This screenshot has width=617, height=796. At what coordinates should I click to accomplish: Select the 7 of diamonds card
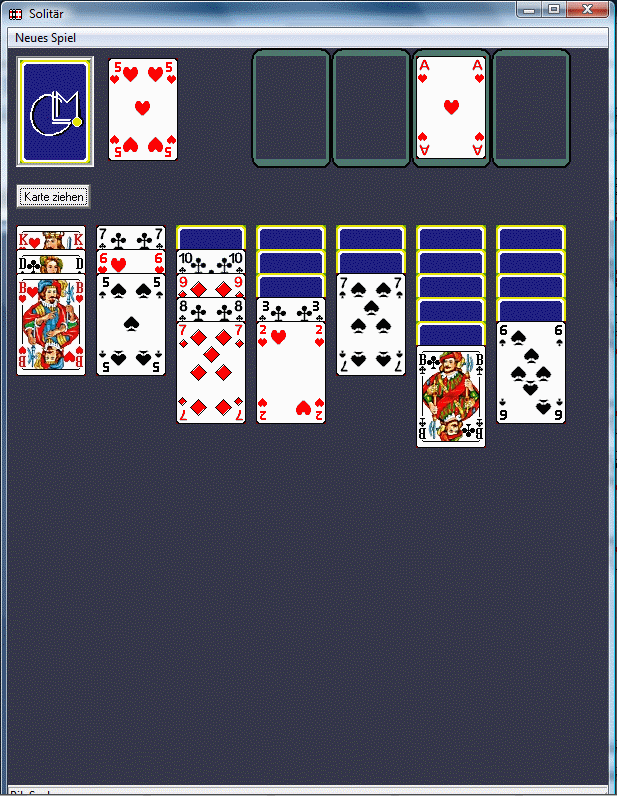point(210,375)
